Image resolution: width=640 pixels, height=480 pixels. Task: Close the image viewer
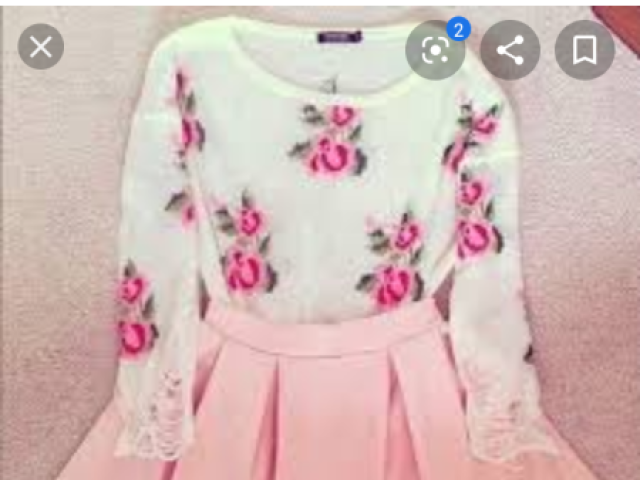41,46
